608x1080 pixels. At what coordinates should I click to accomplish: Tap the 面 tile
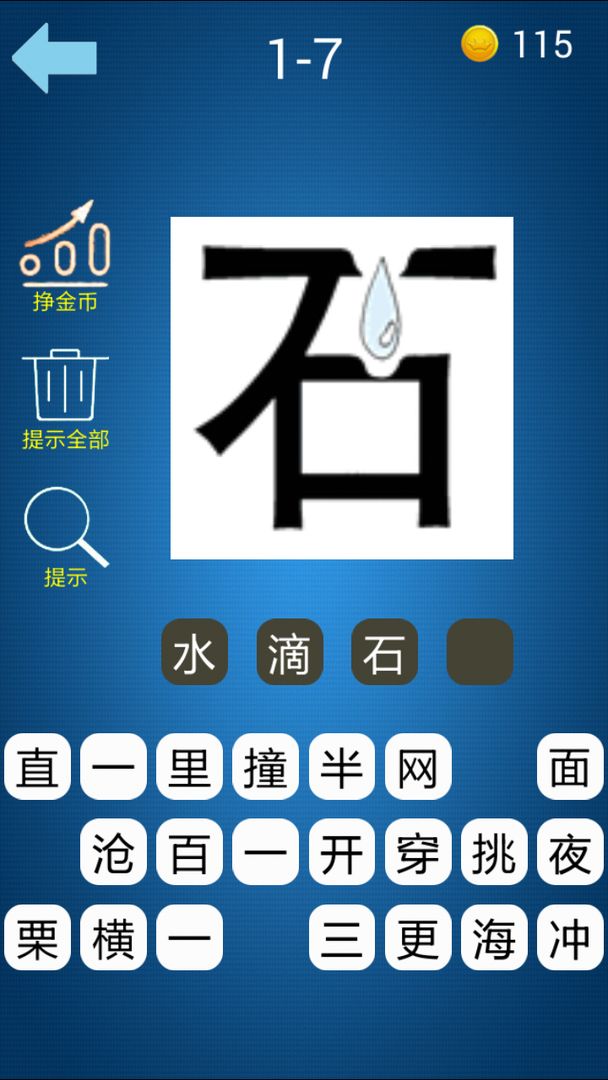pyautogui.click(x=570, y=767)
